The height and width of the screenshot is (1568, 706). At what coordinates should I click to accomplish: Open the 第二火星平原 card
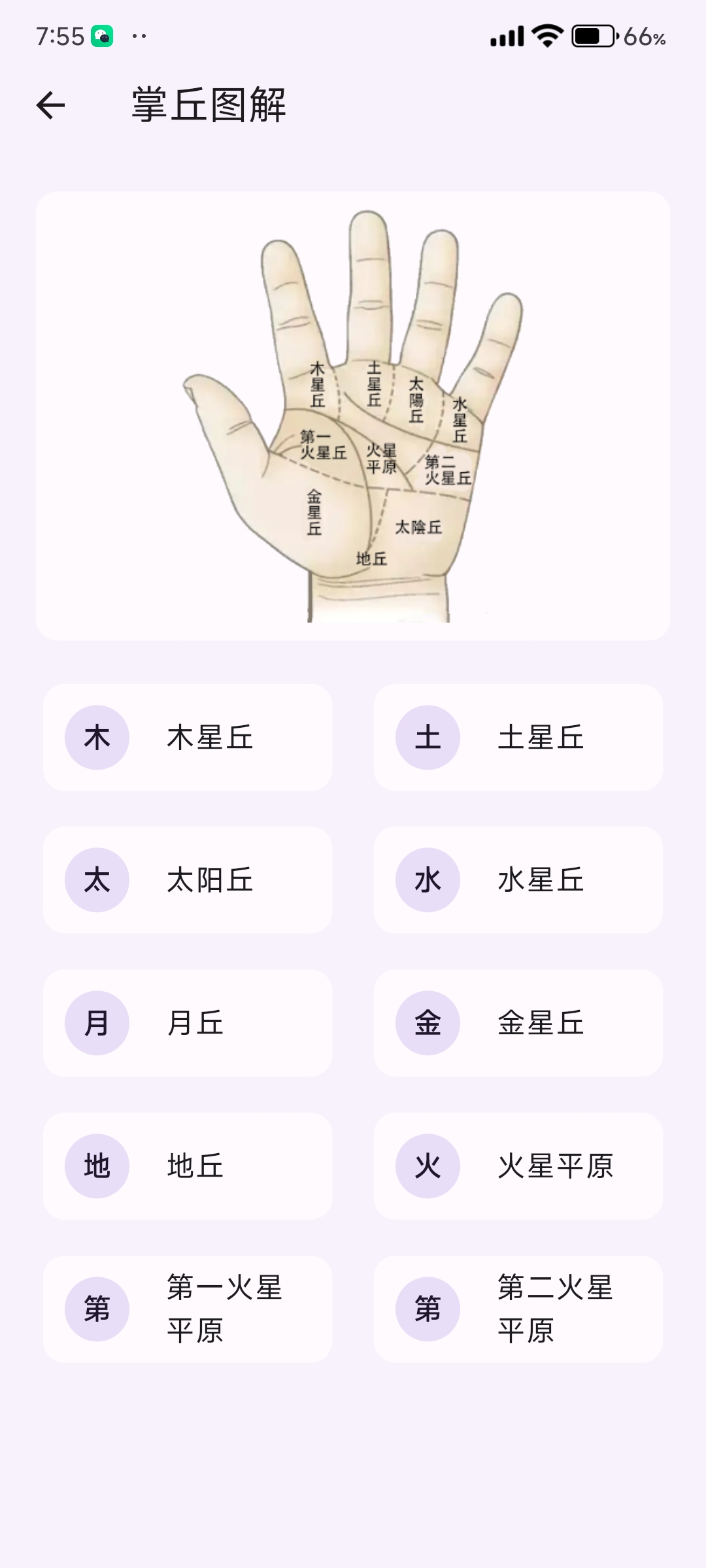[x=518, y=1309]
